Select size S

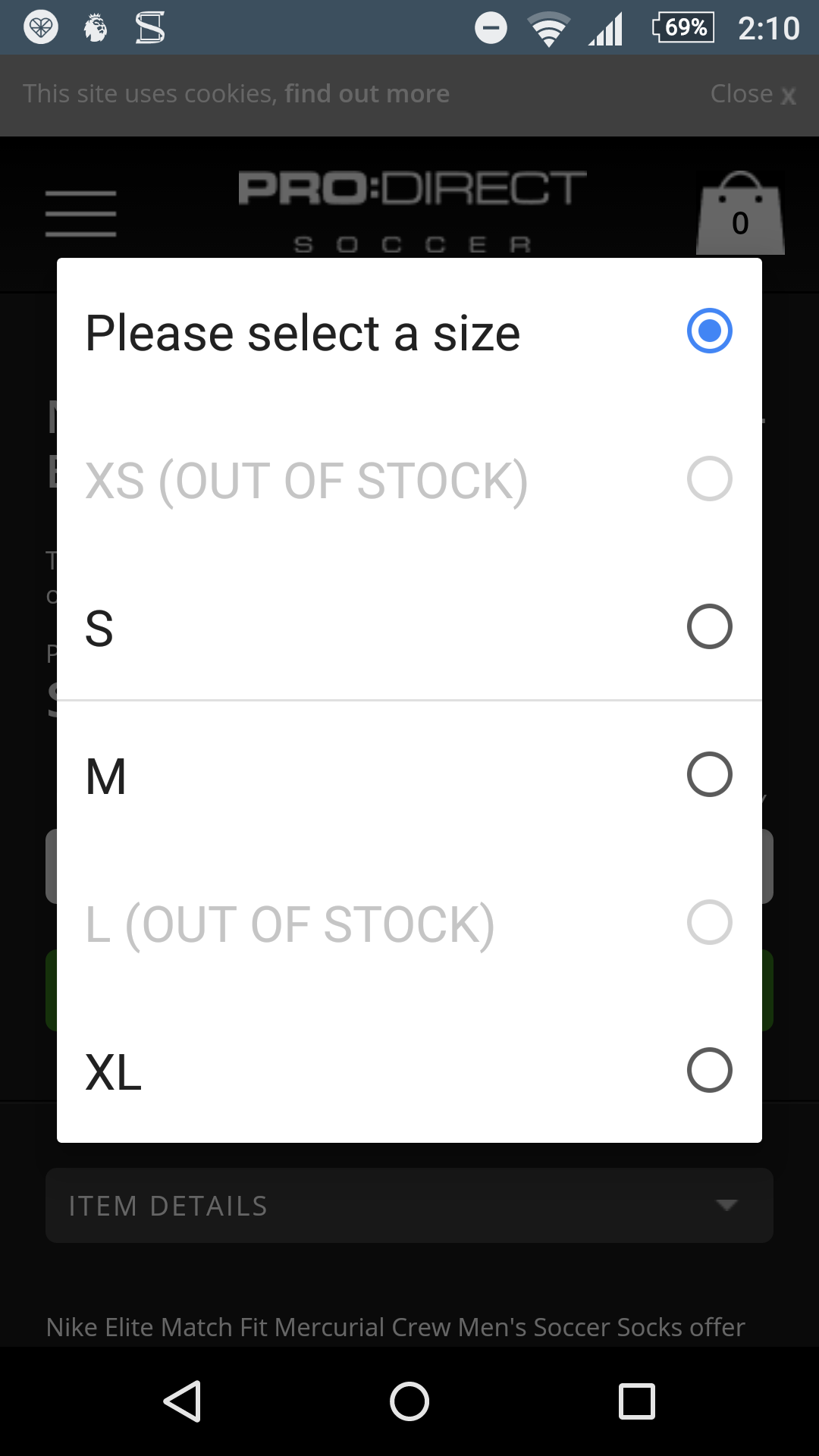(409, 627)
